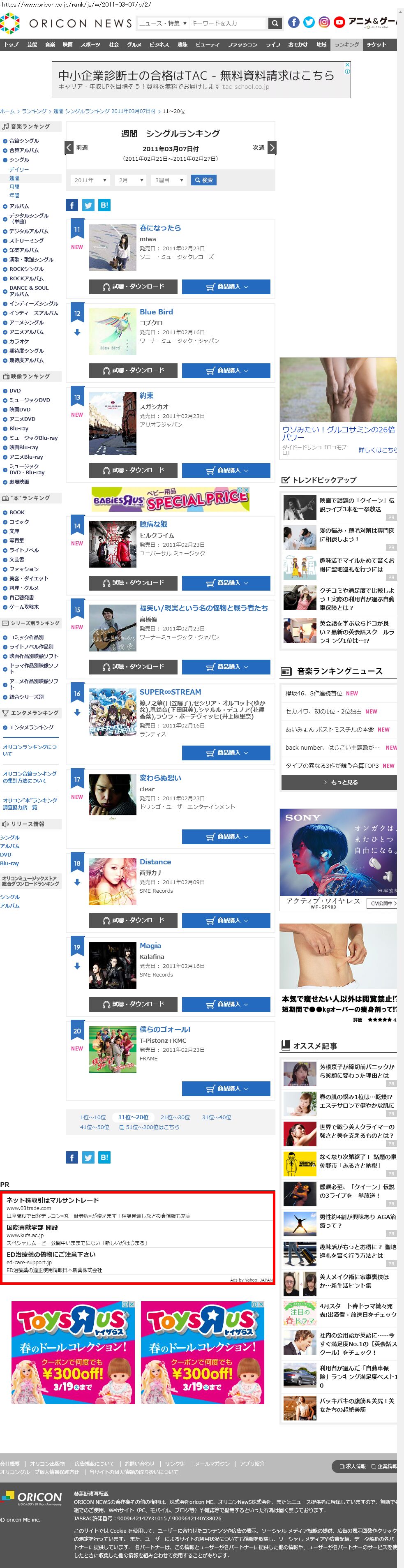The height and width of the screenshot is (1568, 404).
Task: Tap the search magnifier icon in the header
Action: (275, 23)
